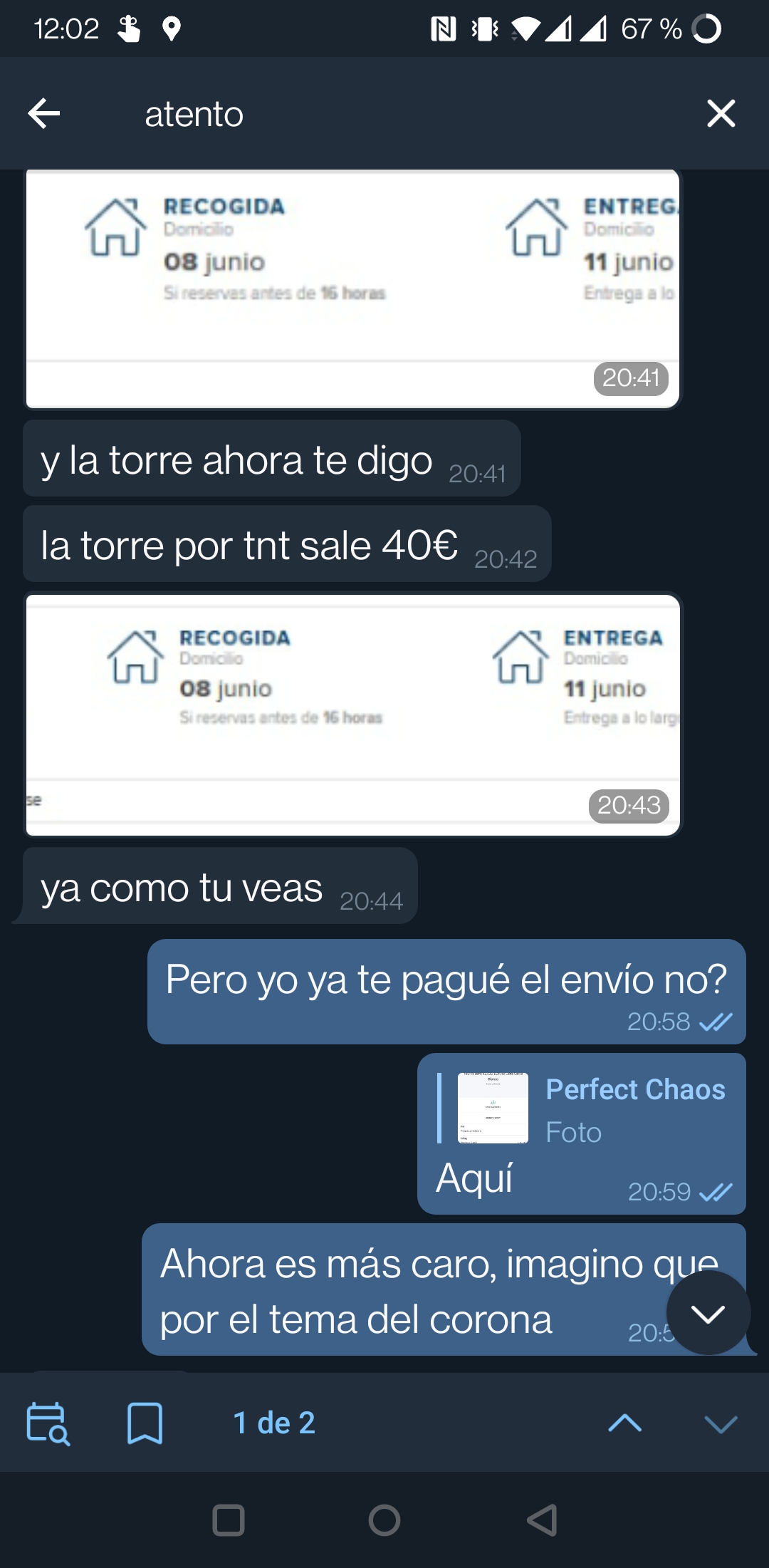Viewport: 769px width, 1568px height.
Task: Go to the previous search result
Action: click(625, 1423)
